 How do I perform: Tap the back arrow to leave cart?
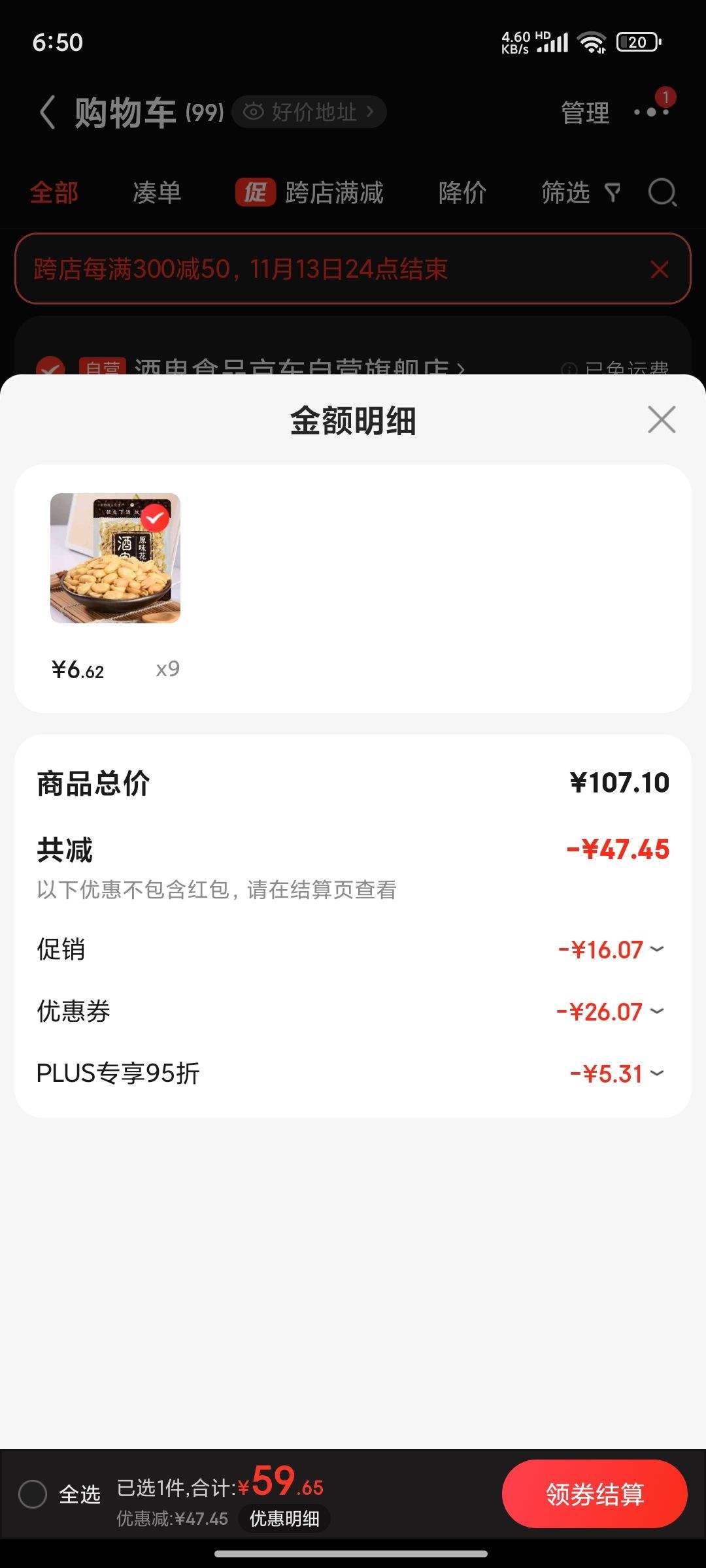pyautogui.click(x=47, y=111)
